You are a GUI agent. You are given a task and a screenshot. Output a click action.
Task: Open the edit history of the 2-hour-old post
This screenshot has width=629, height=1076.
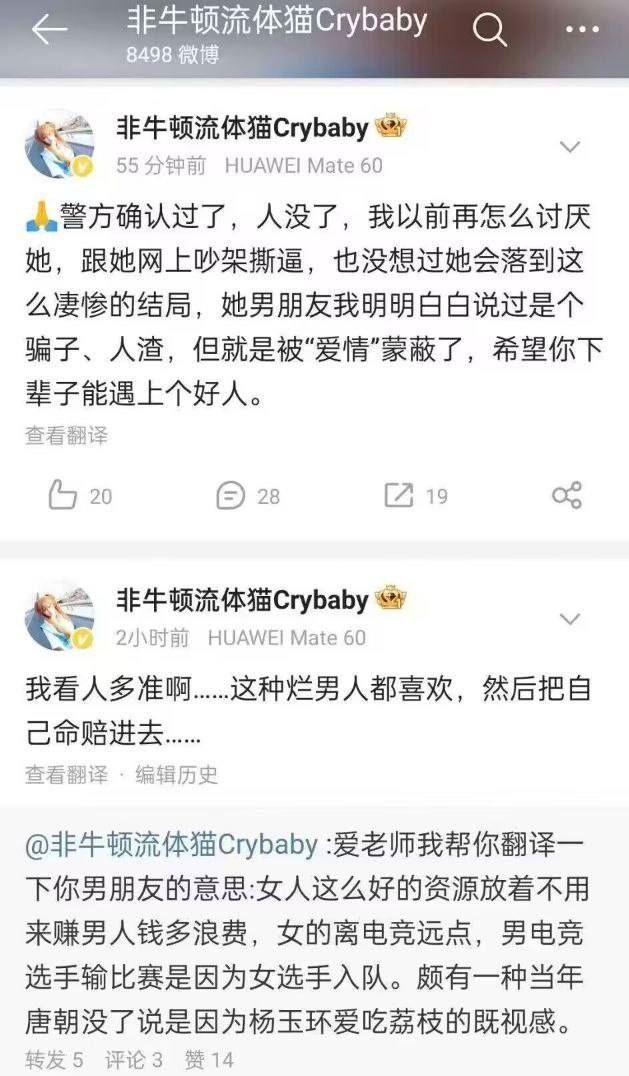tap(177, 774)
